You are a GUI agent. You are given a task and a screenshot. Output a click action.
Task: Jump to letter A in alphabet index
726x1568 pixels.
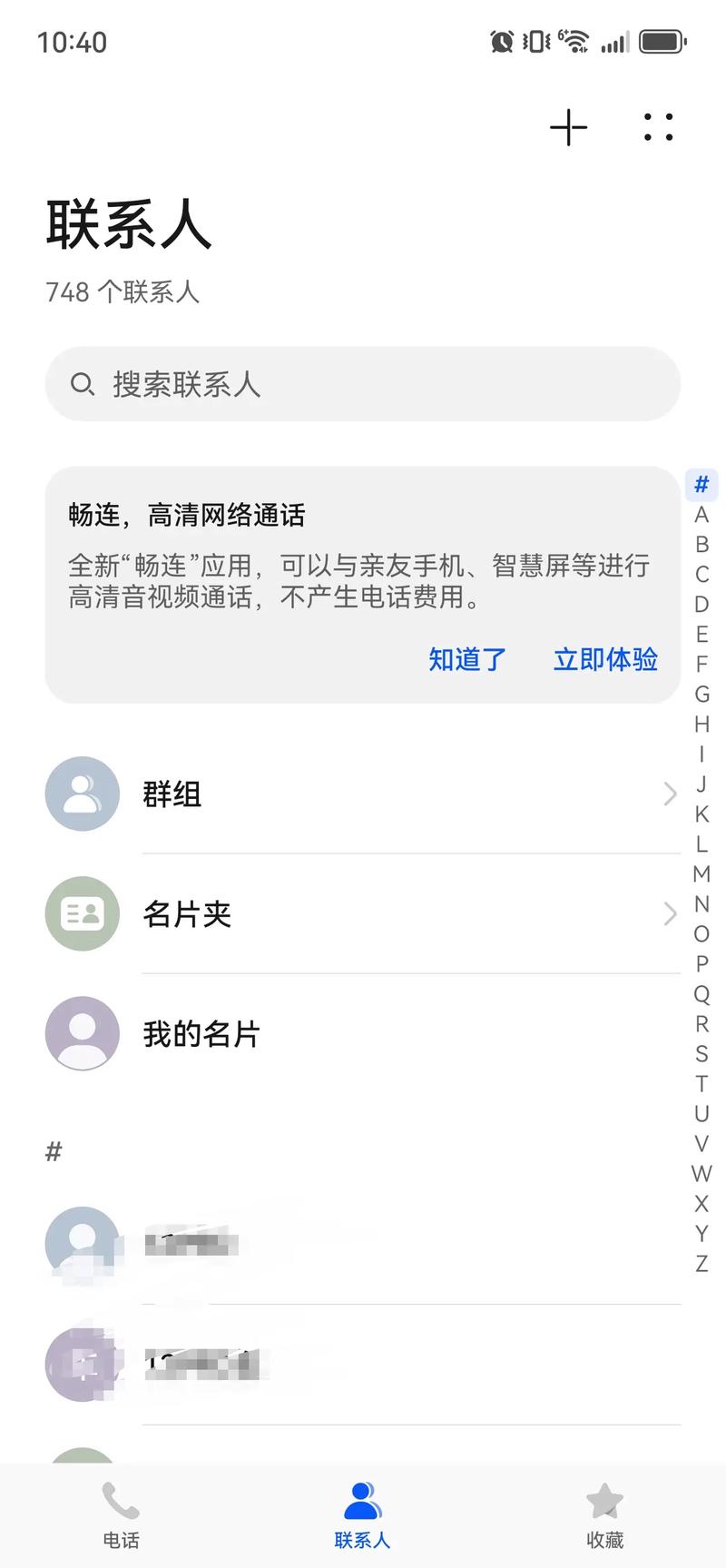click(701, 516)
